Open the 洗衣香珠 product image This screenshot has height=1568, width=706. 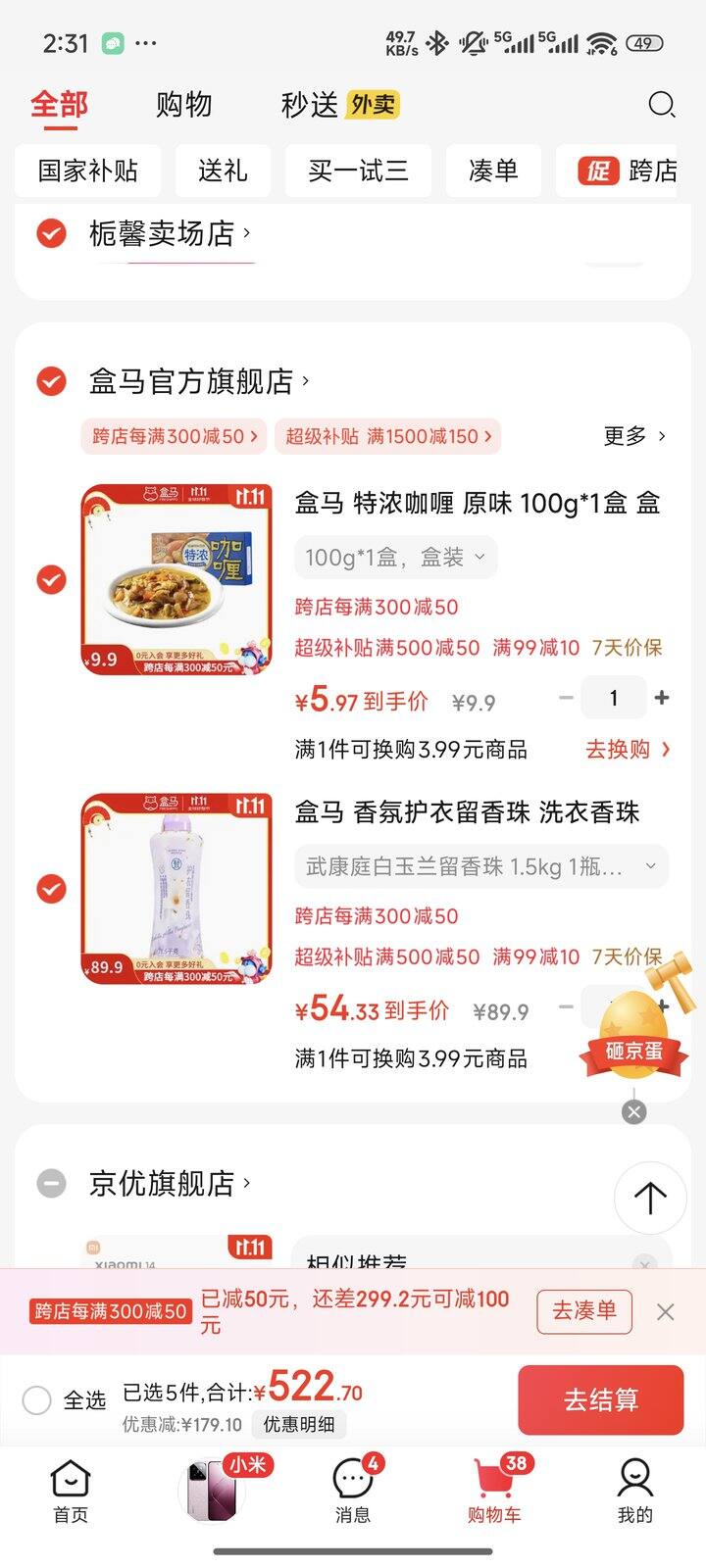point(176,888)
